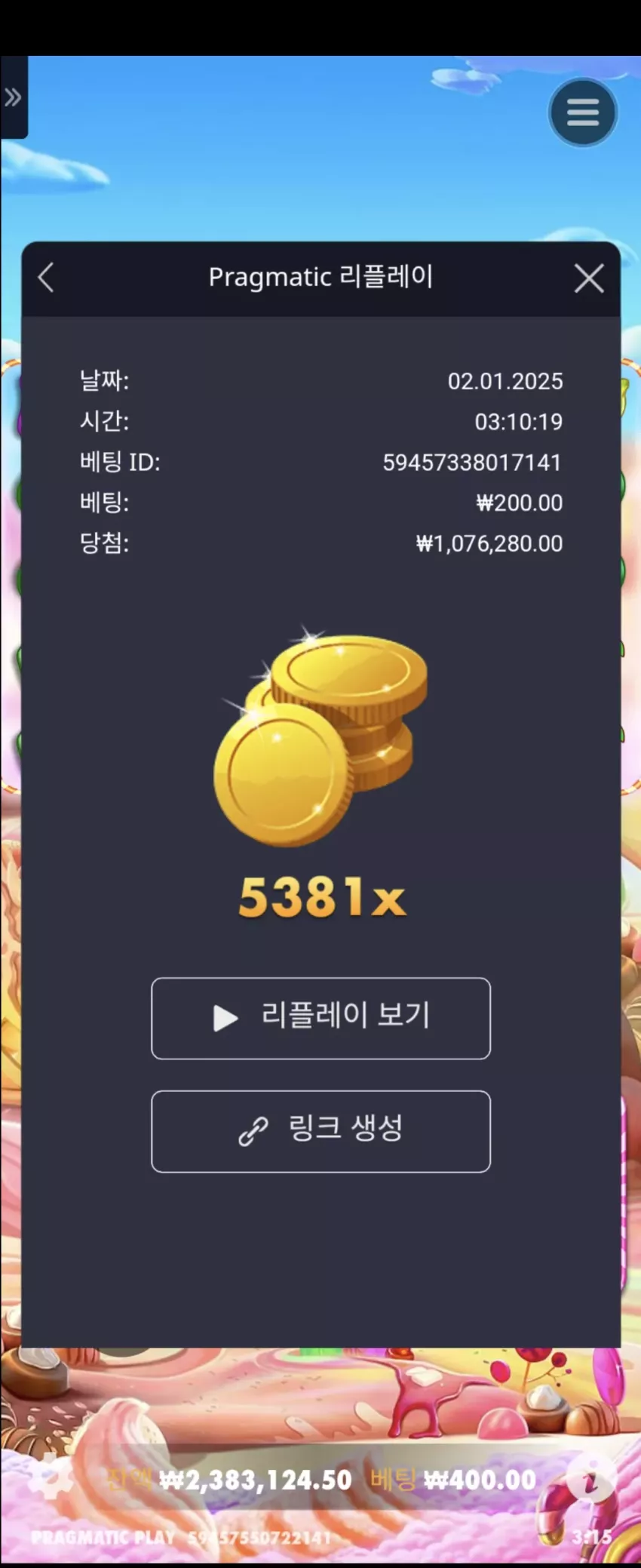Close the Pragmatic replay dialog

pos(588,278)
